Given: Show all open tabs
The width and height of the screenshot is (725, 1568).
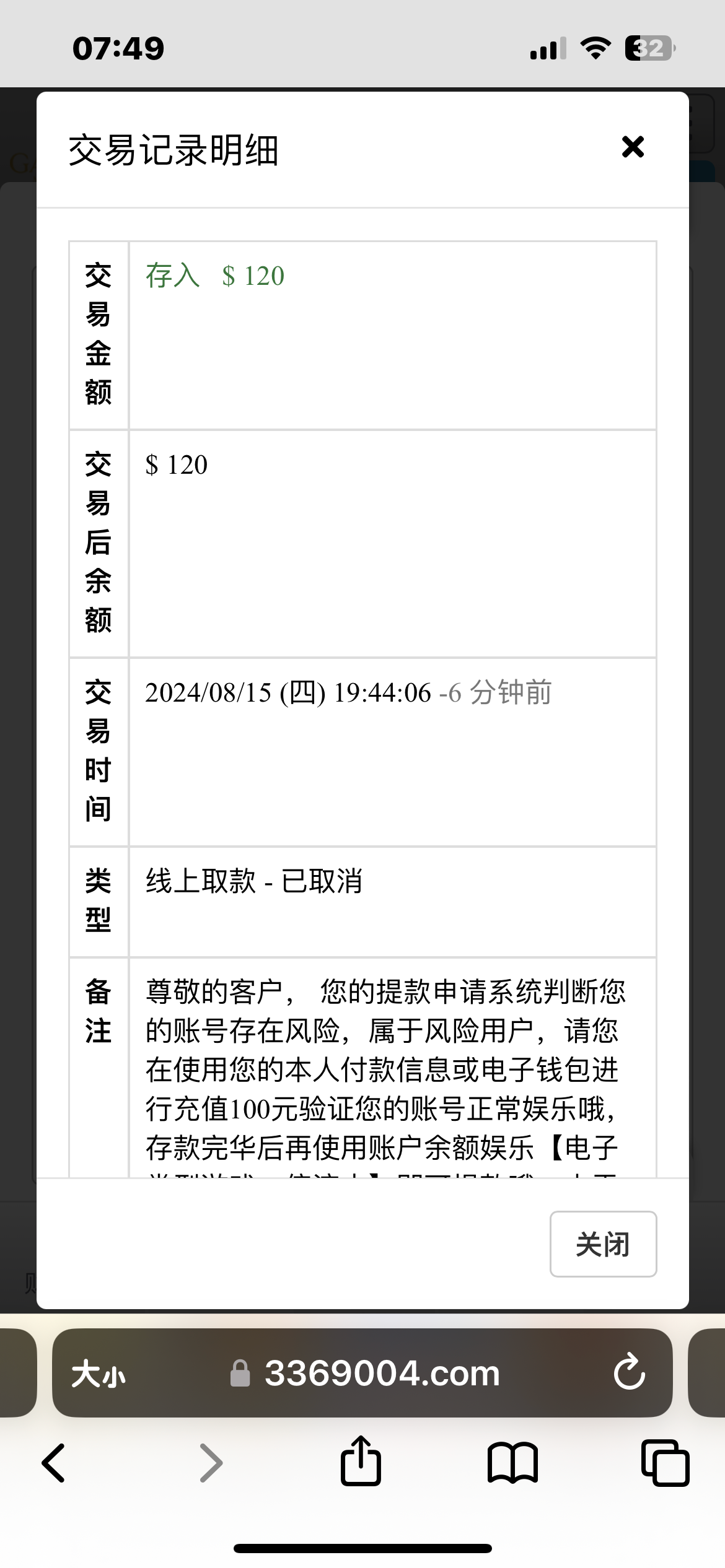Looking at the screenshot, I should click(x=665, y=1463).
